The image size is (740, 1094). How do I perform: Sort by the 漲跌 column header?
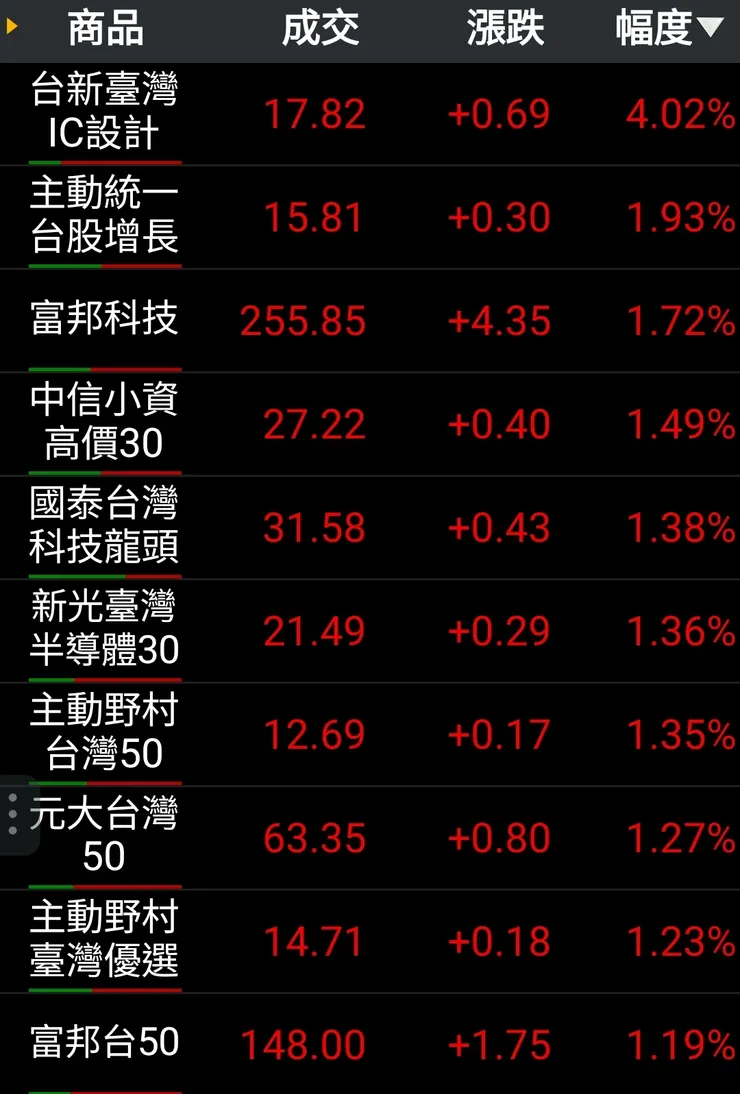pos(505,29)
